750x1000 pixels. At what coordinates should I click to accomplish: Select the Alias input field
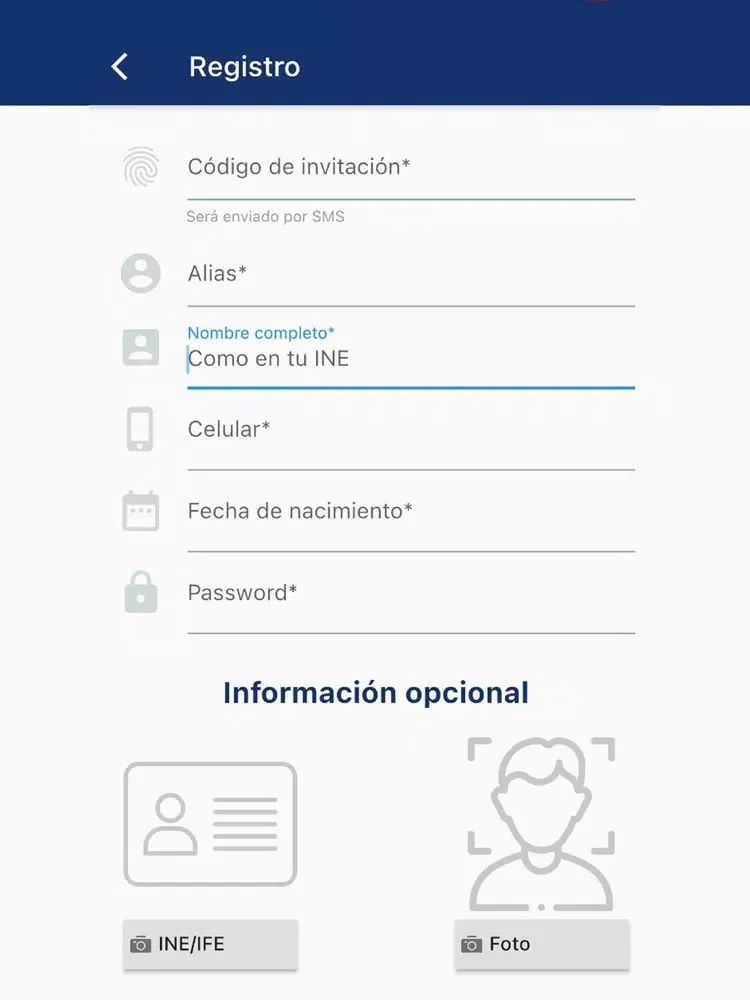click(410, 274)
